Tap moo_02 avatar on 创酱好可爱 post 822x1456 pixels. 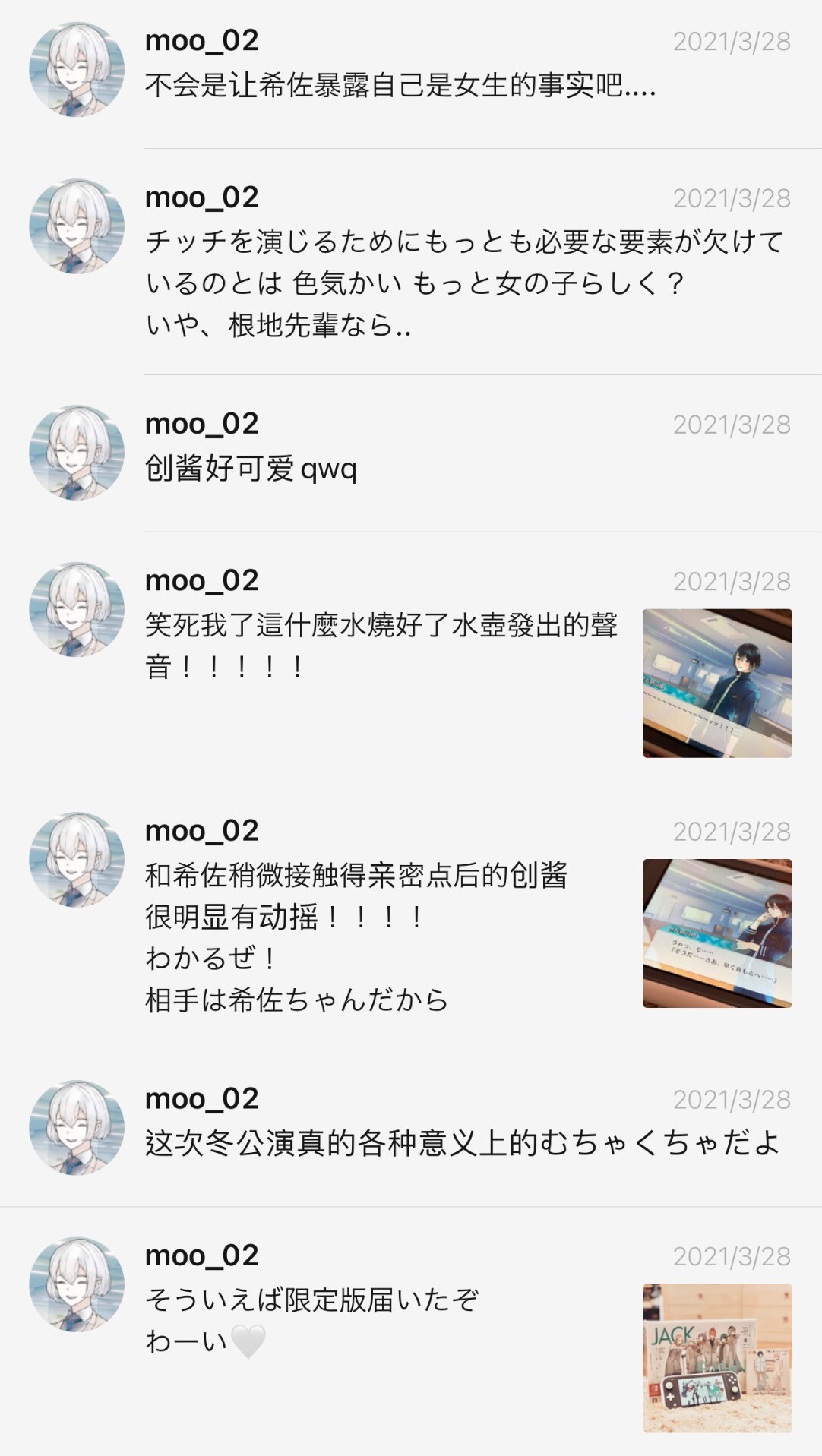click(77, 452)
